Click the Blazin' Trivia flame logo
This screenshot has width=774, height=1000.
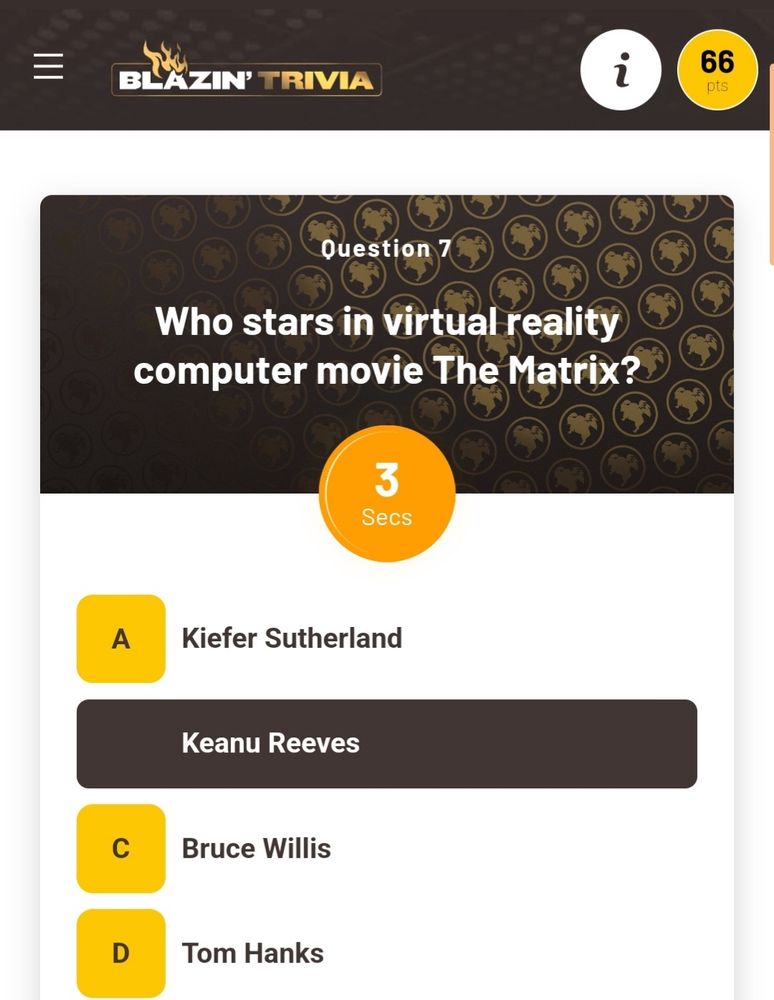coord(246,70)
